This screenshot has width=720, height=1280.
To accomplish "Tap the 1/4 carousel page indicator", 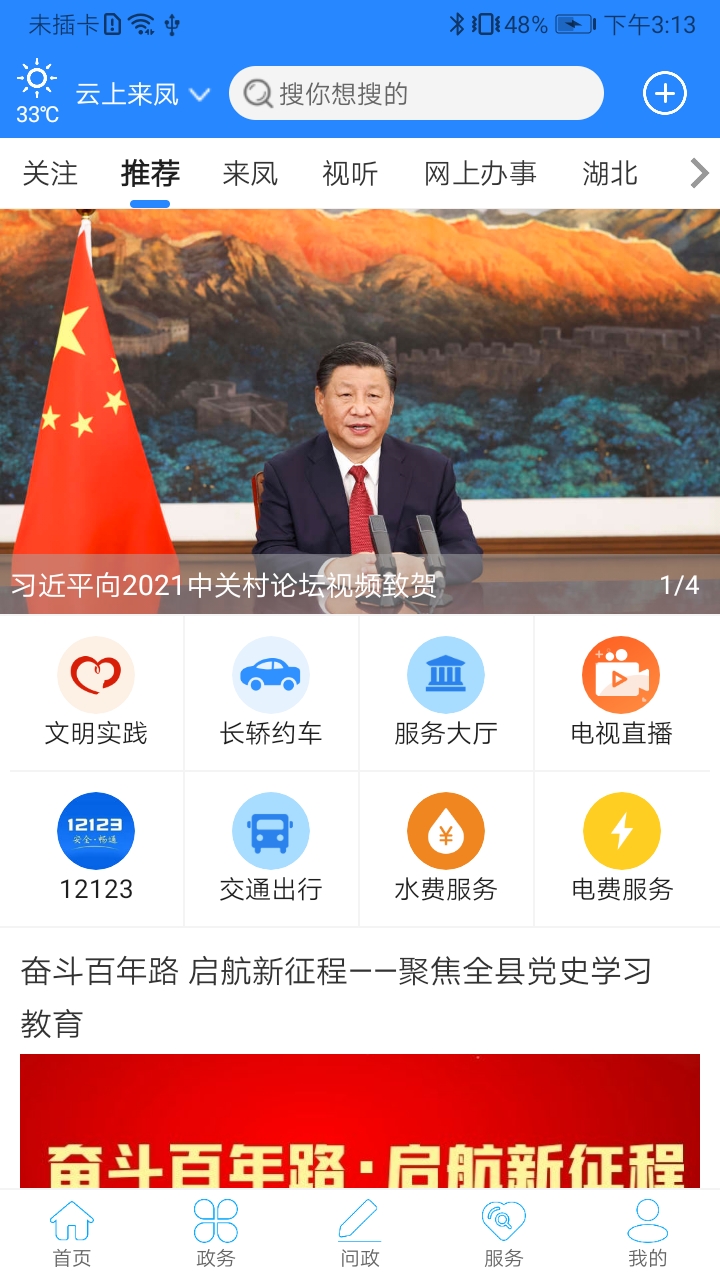I will coord(679,584).
